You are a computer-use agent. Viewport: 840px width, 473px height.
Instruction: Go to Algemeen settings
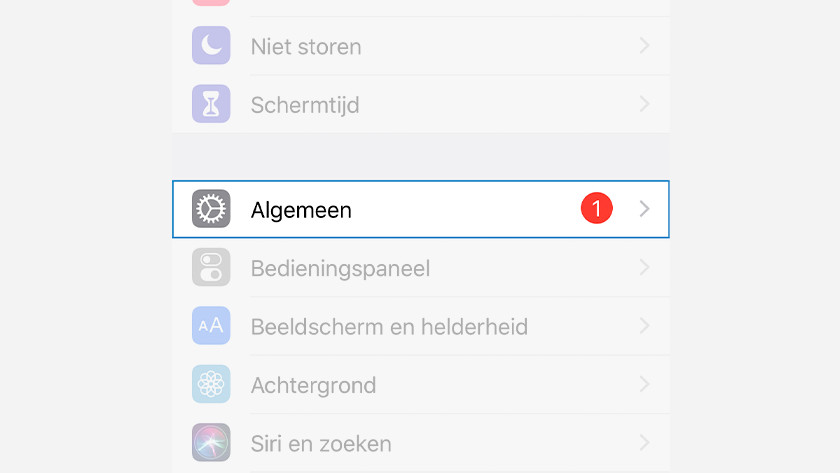point(420,209)
